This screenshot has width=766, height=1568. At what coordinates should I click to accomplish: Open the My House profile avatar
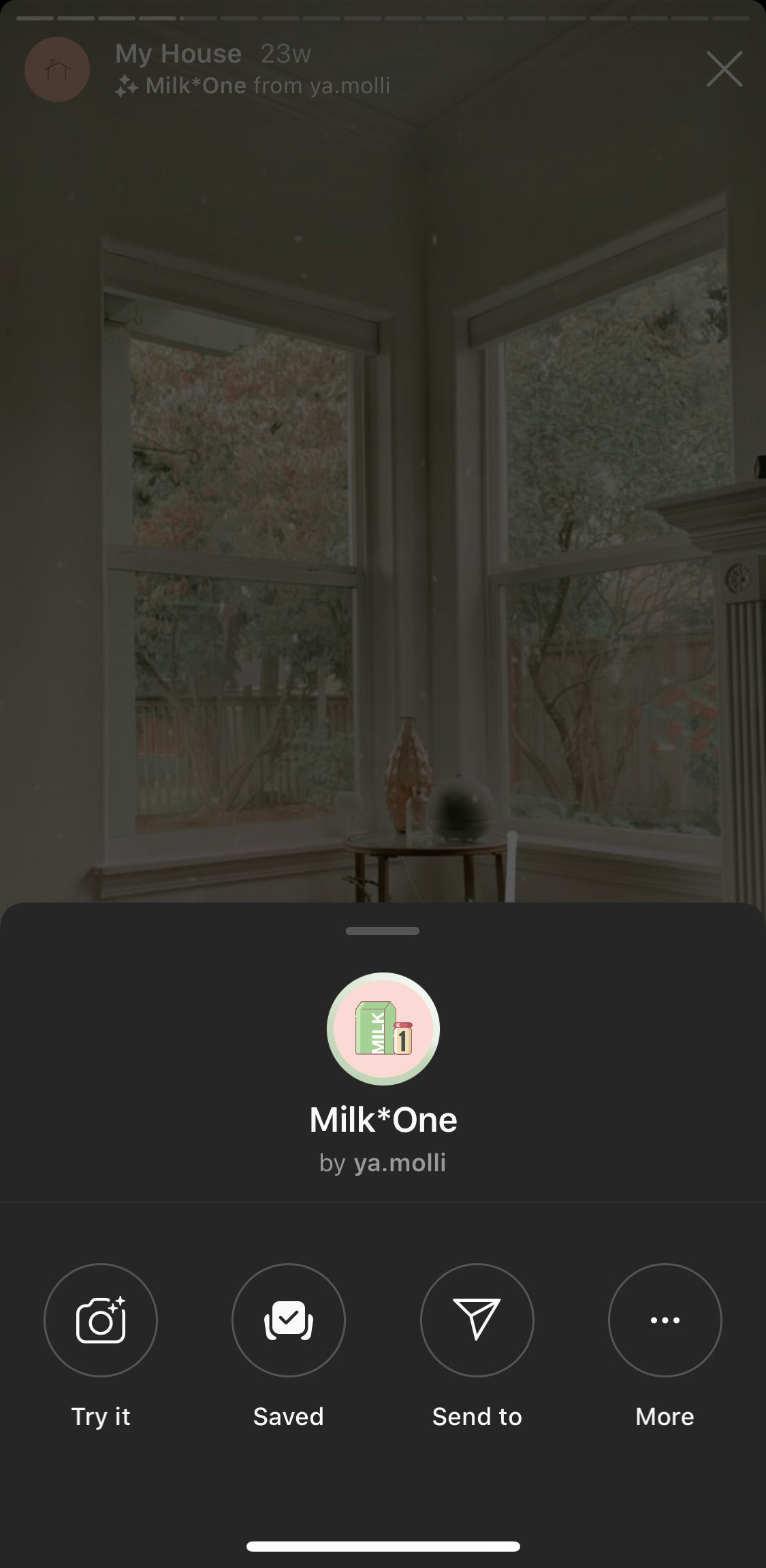click(57, 69)
